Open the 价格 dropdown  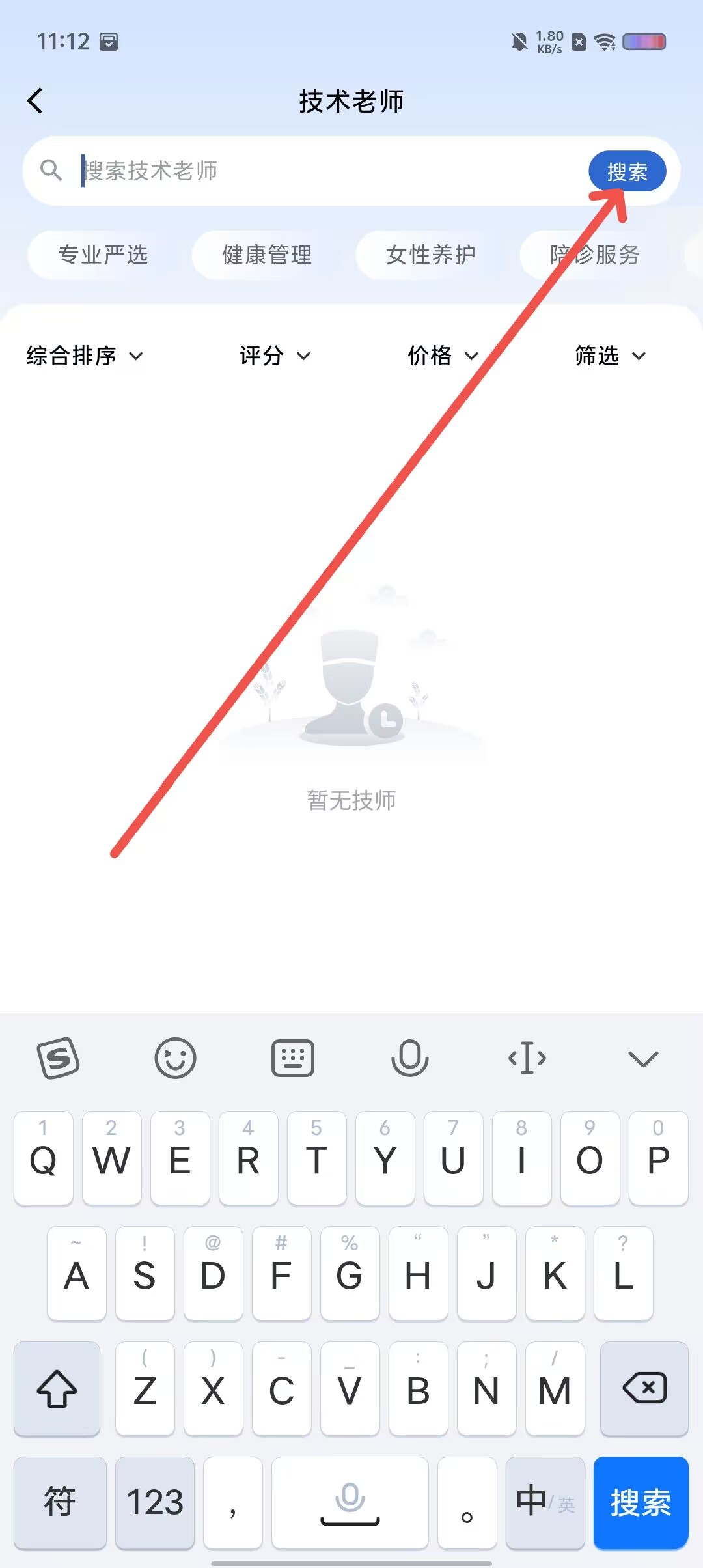pyautogui.click(x=443, y=356)
